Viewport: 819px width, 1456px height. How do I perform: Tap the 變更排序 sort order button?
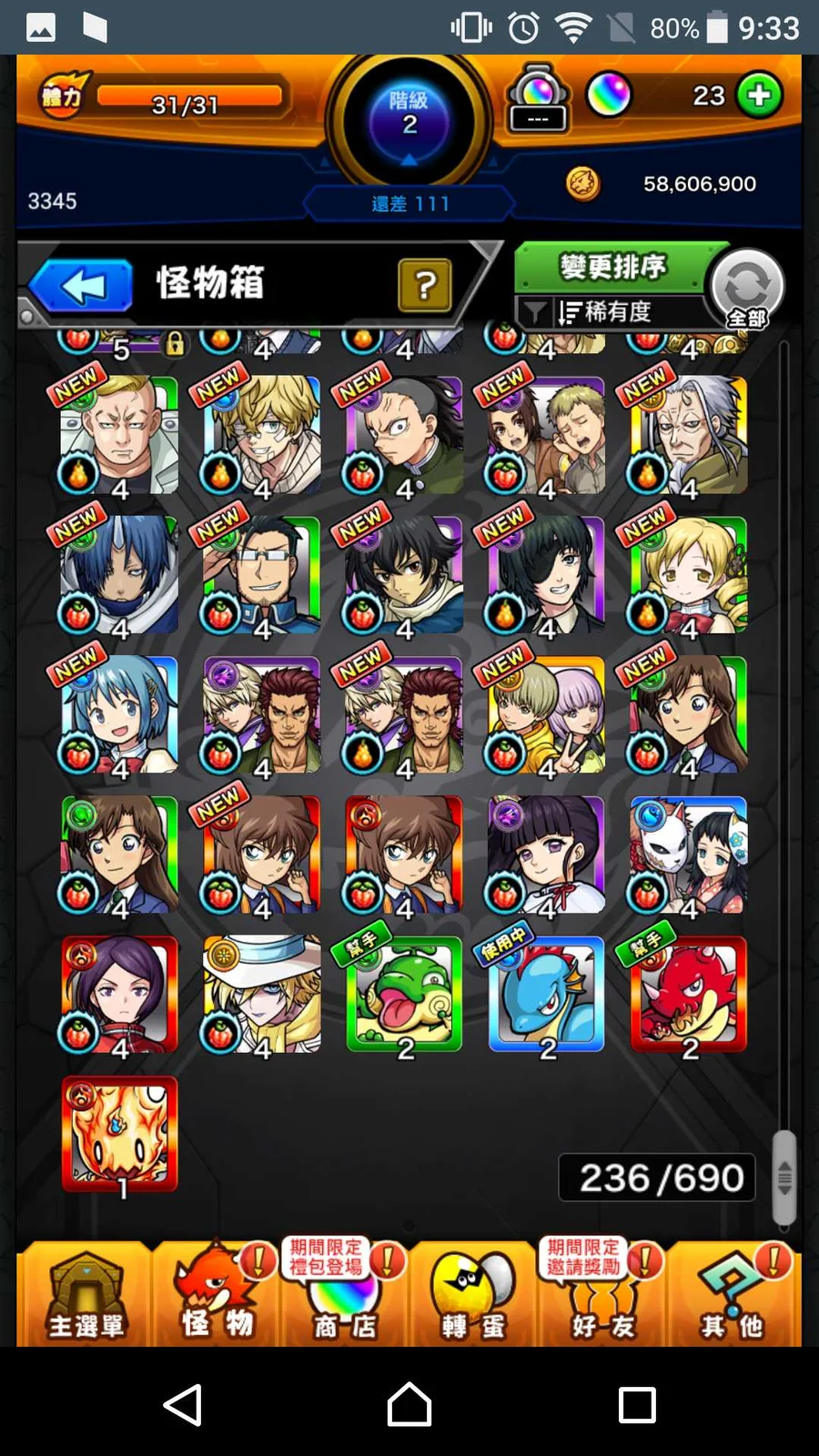click(612, 267)
